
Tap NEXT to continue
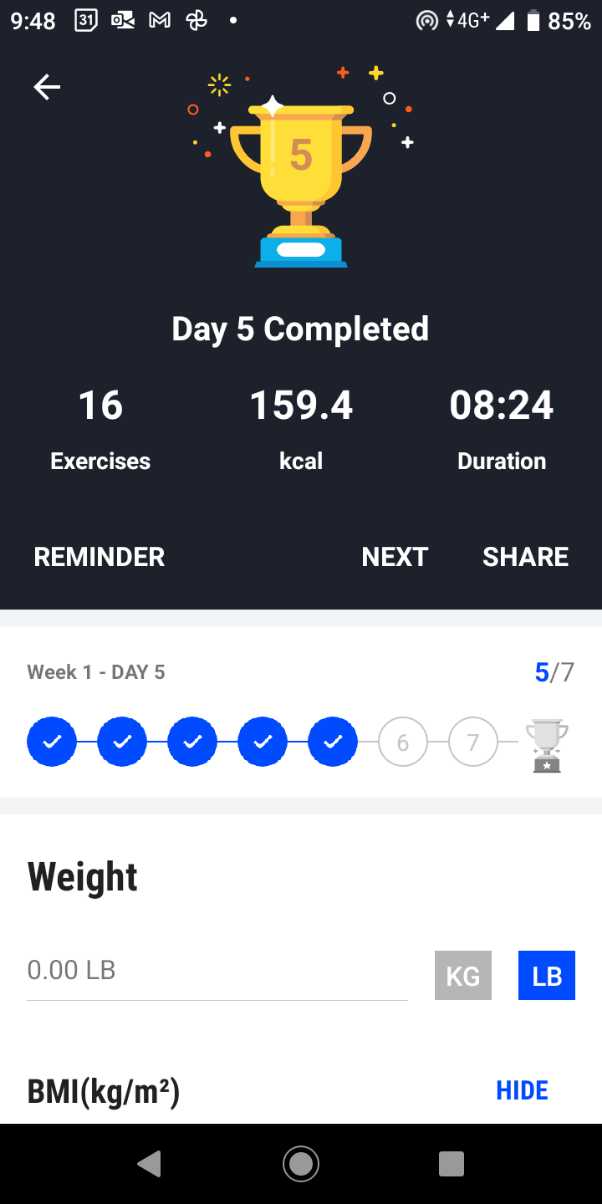(394, 557)
